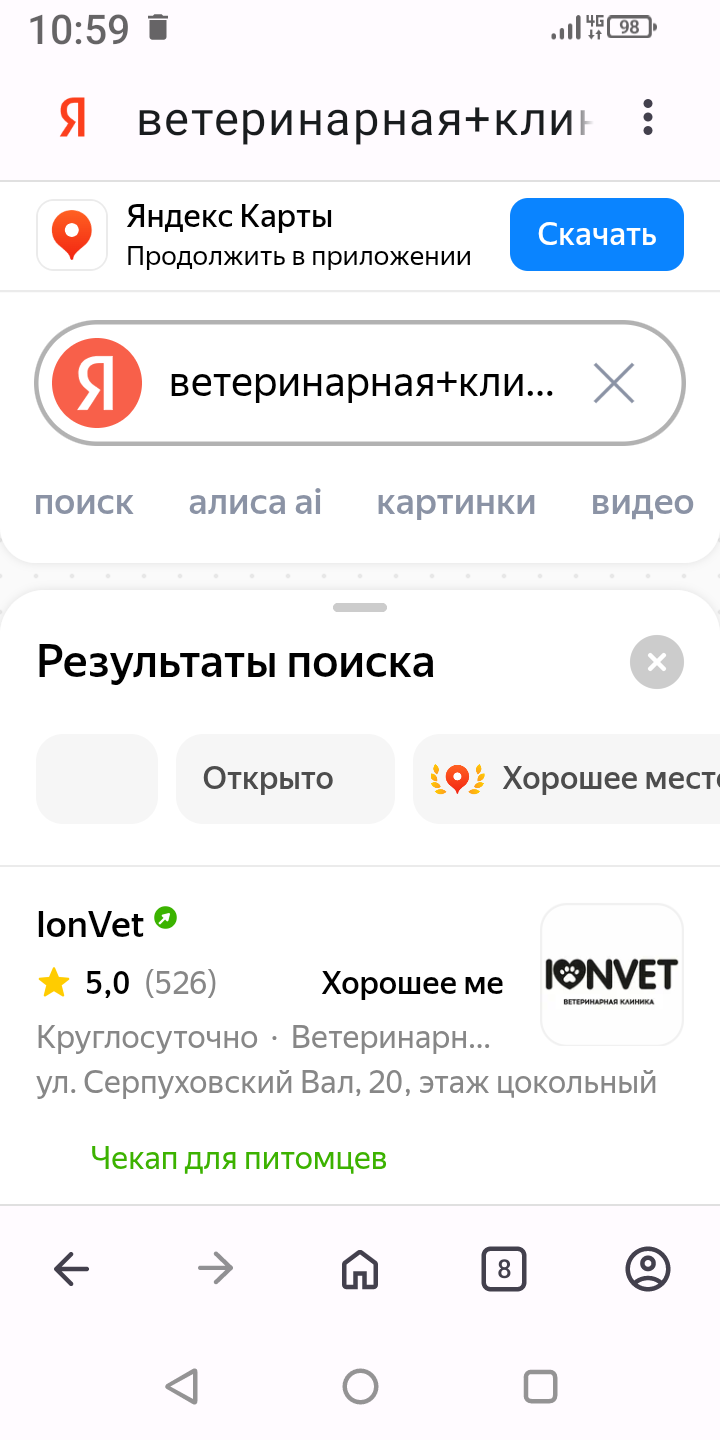Switch to the картинки tab
Screen dimensions: 720x1440
point(456,502)
